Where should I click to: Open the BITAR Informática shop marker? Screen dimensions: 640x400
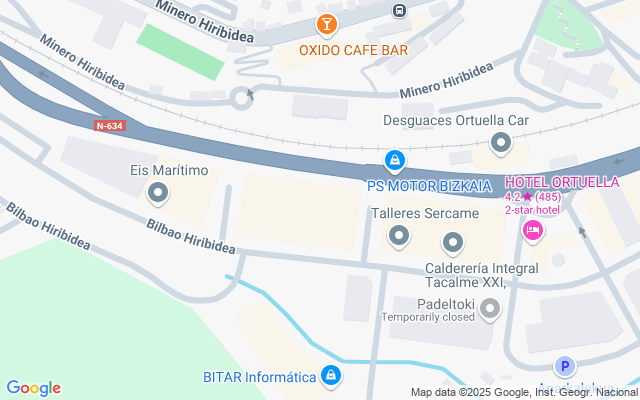(331, 377)
